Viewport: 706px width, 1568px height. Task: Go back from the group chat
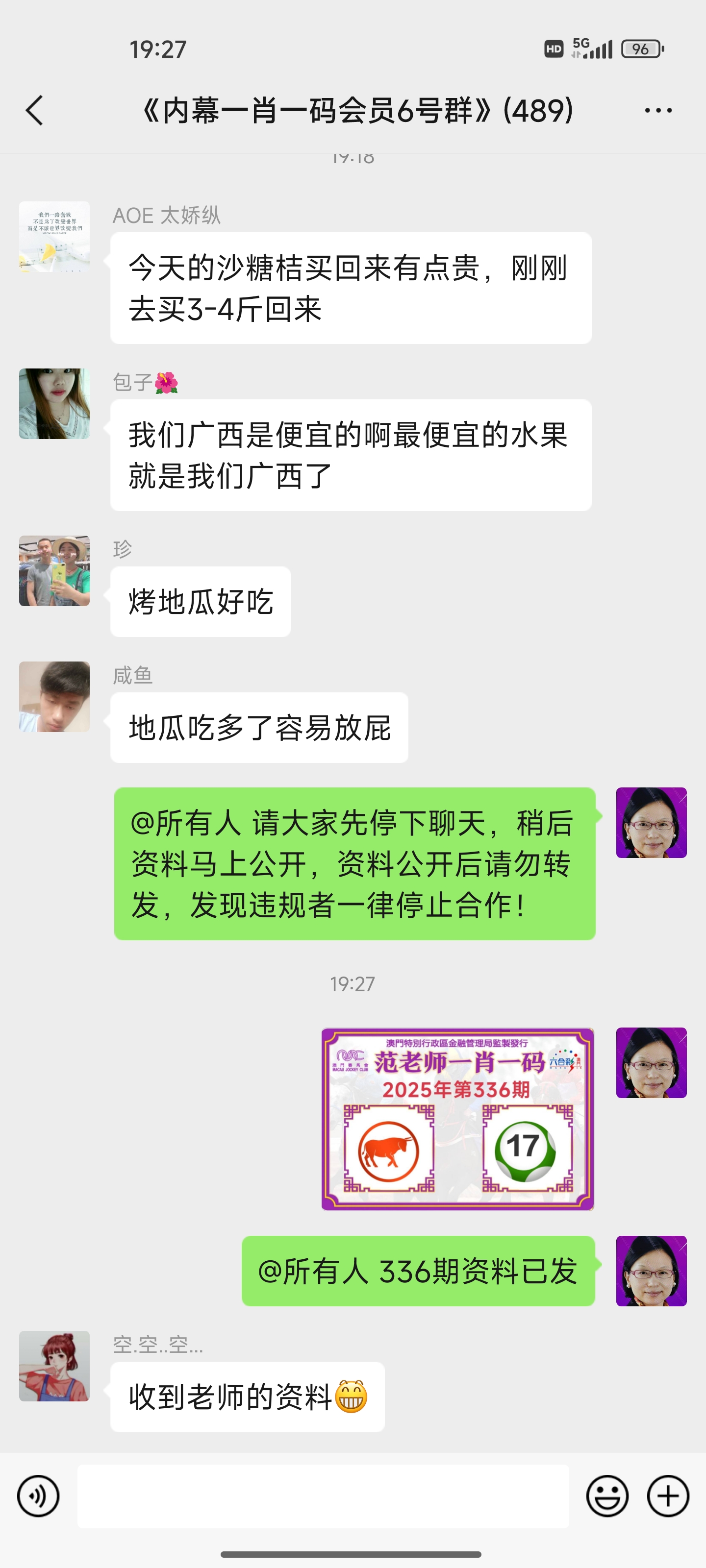[x=35, y=111]
